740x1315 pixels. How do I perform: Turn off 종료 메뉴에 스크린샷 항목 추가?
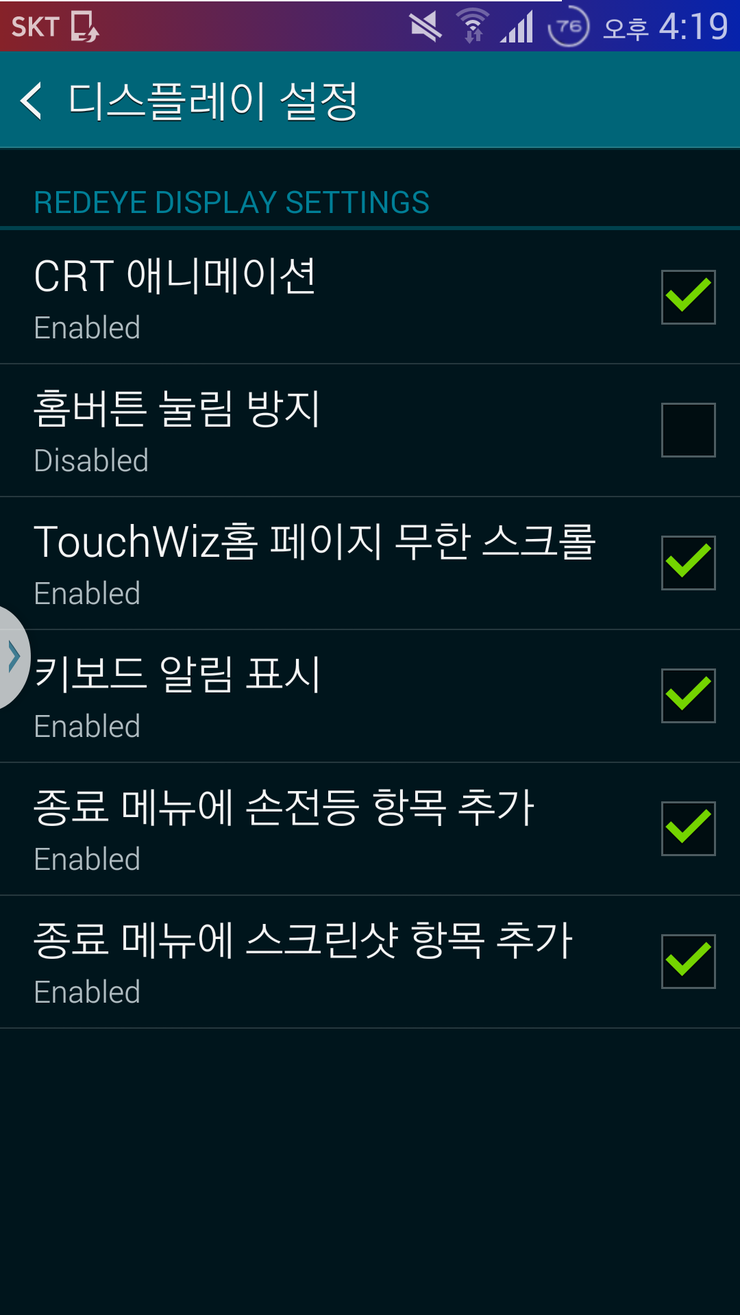coord(688,962)
